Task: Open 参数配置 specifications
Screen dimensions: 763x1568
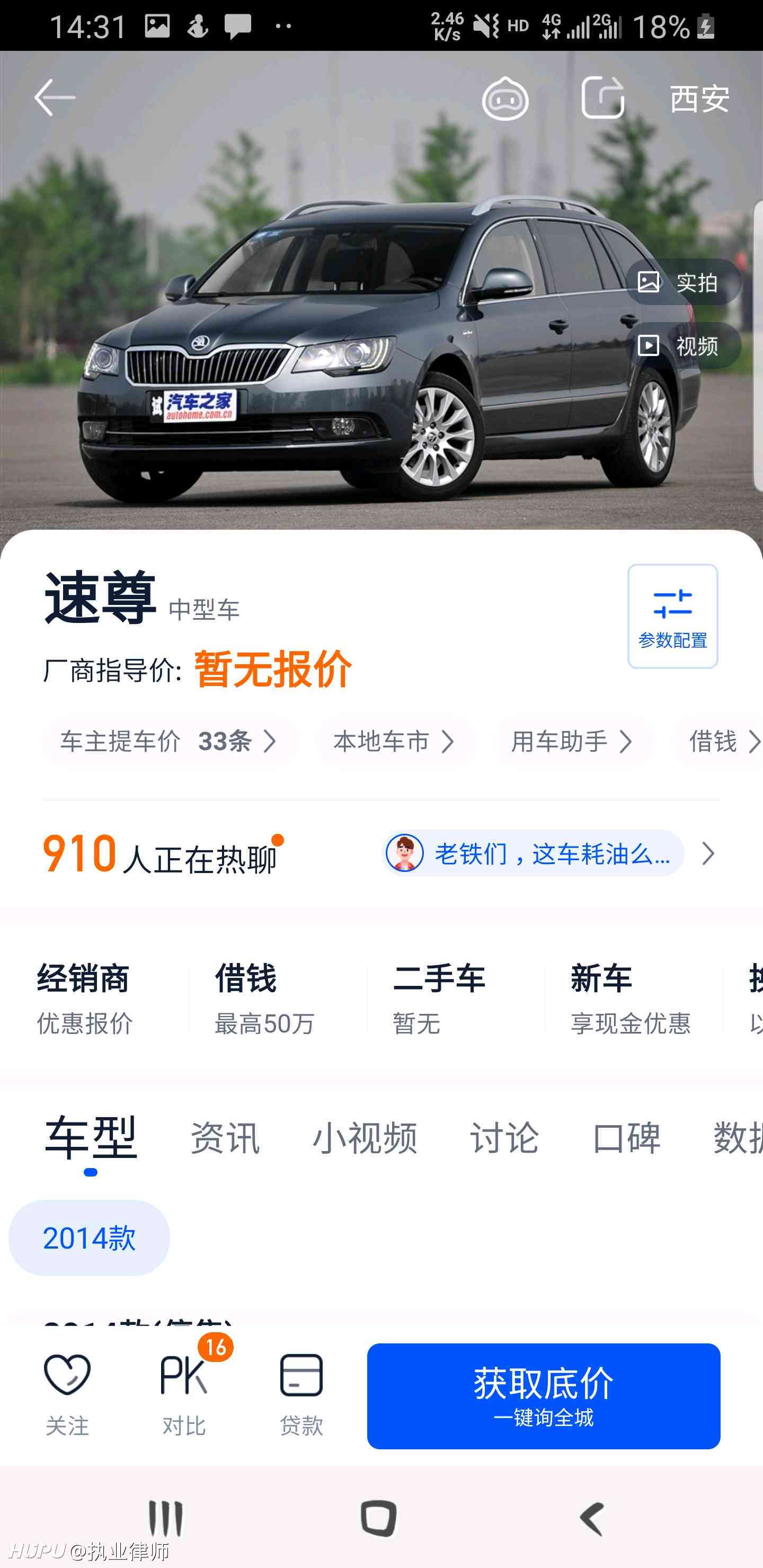Action: (x=672, y=616)
